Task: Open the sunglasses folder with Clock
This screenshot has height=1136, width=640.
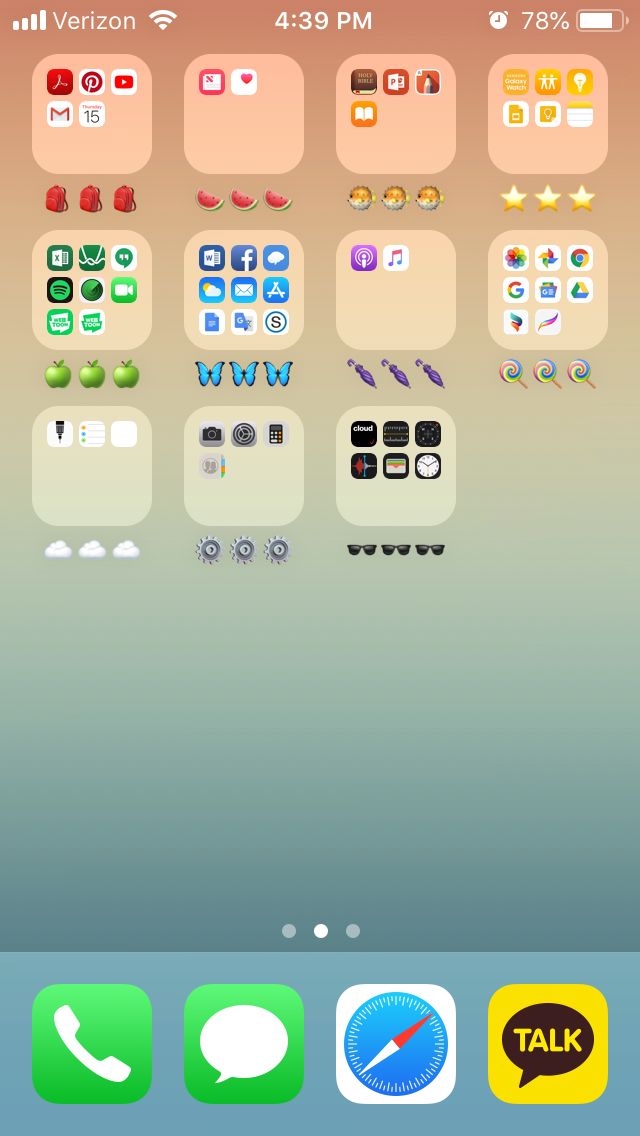Action: pos(396,466)
